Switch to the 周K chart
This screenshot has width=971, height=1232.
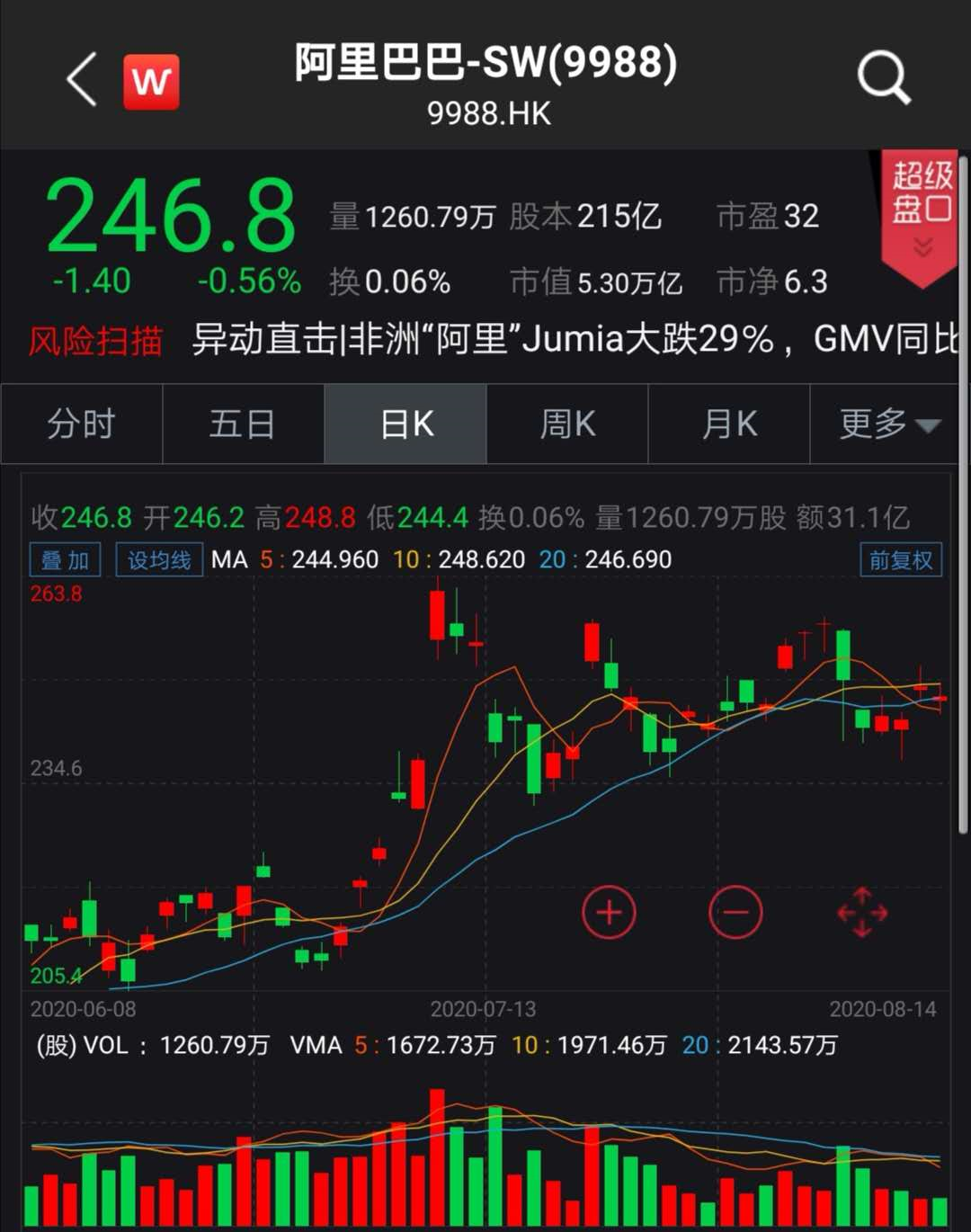pos(567,424)
